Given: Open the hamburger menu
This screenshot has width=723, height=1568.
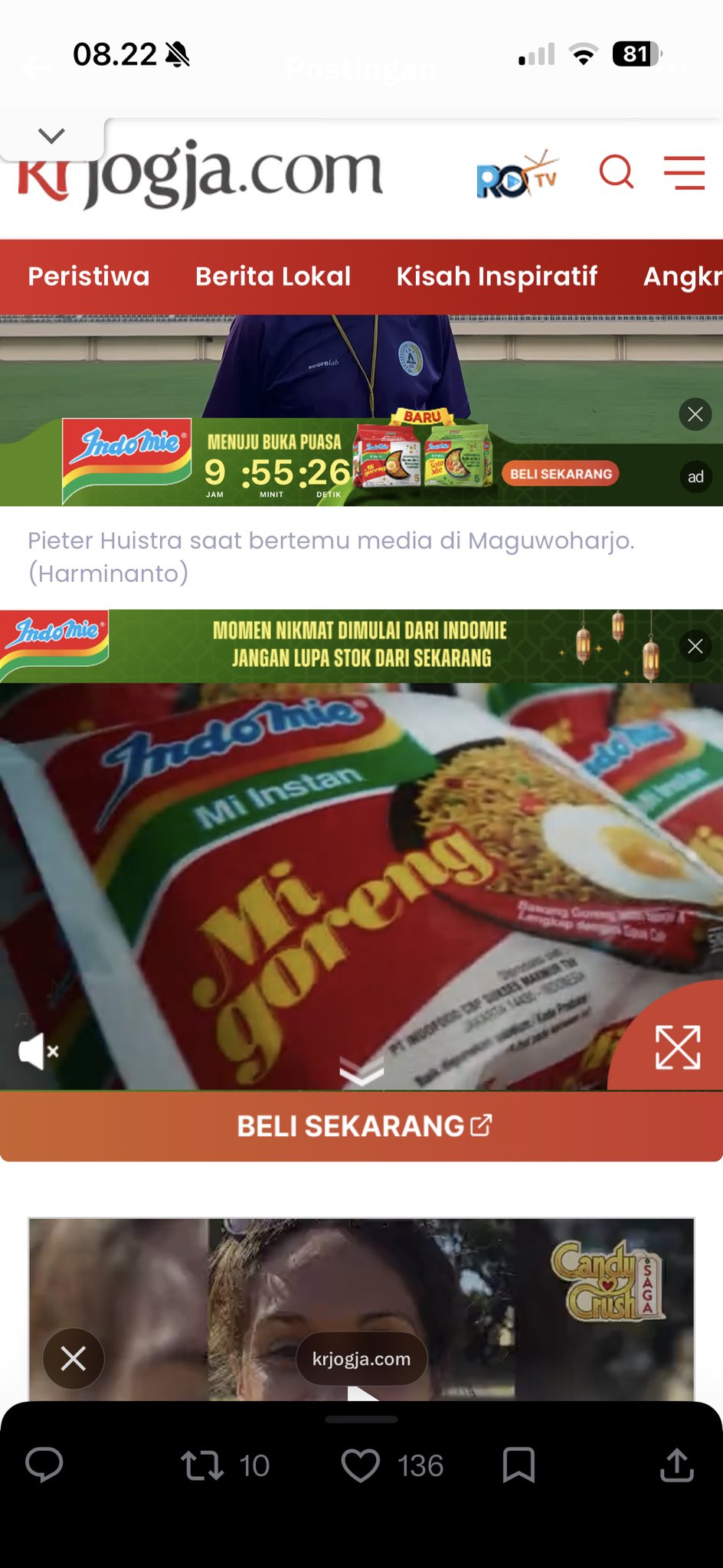Looking at the screenshot, I should 684,172.
